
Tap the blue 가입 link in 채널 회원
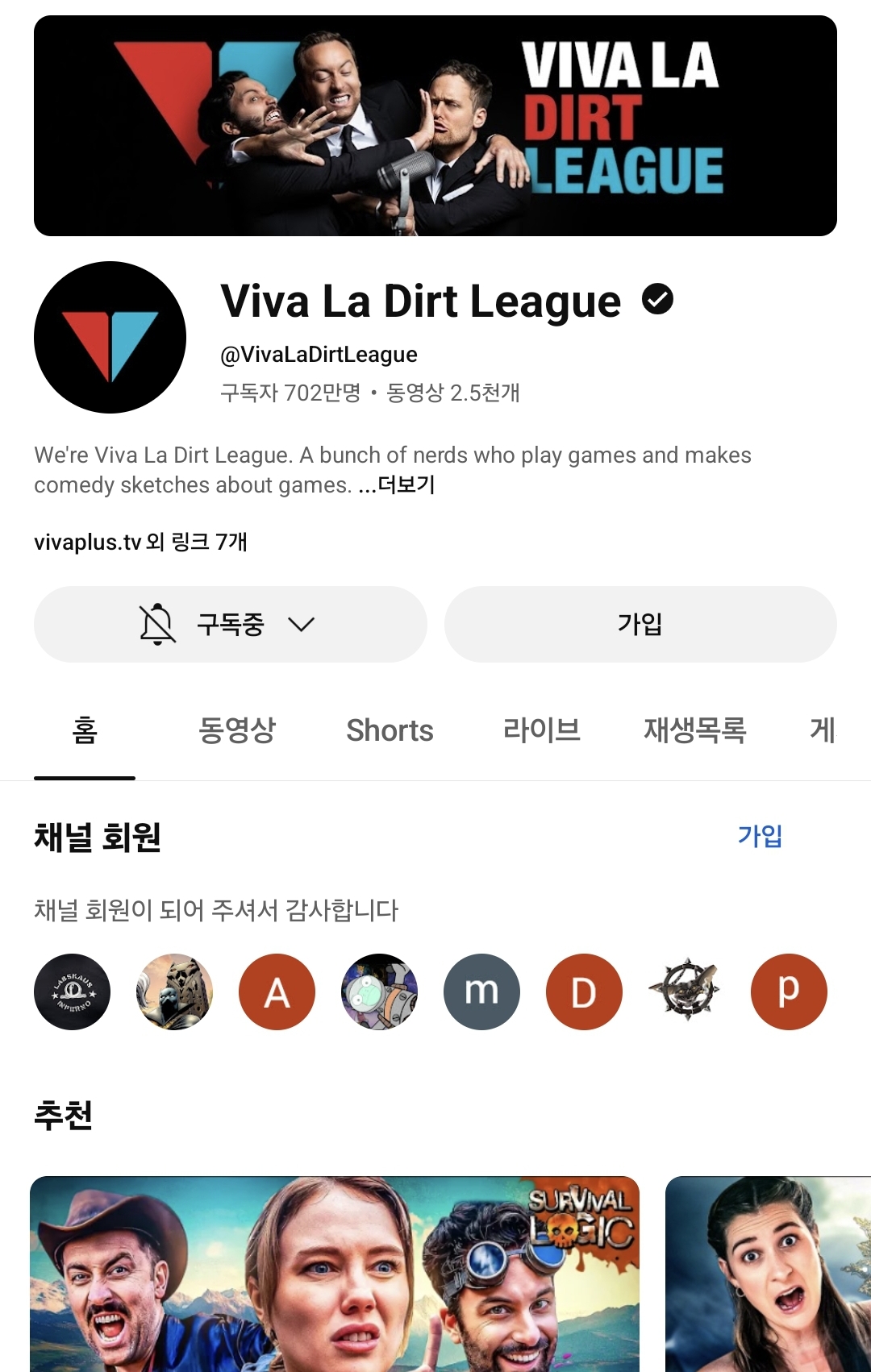coord(760,836)
